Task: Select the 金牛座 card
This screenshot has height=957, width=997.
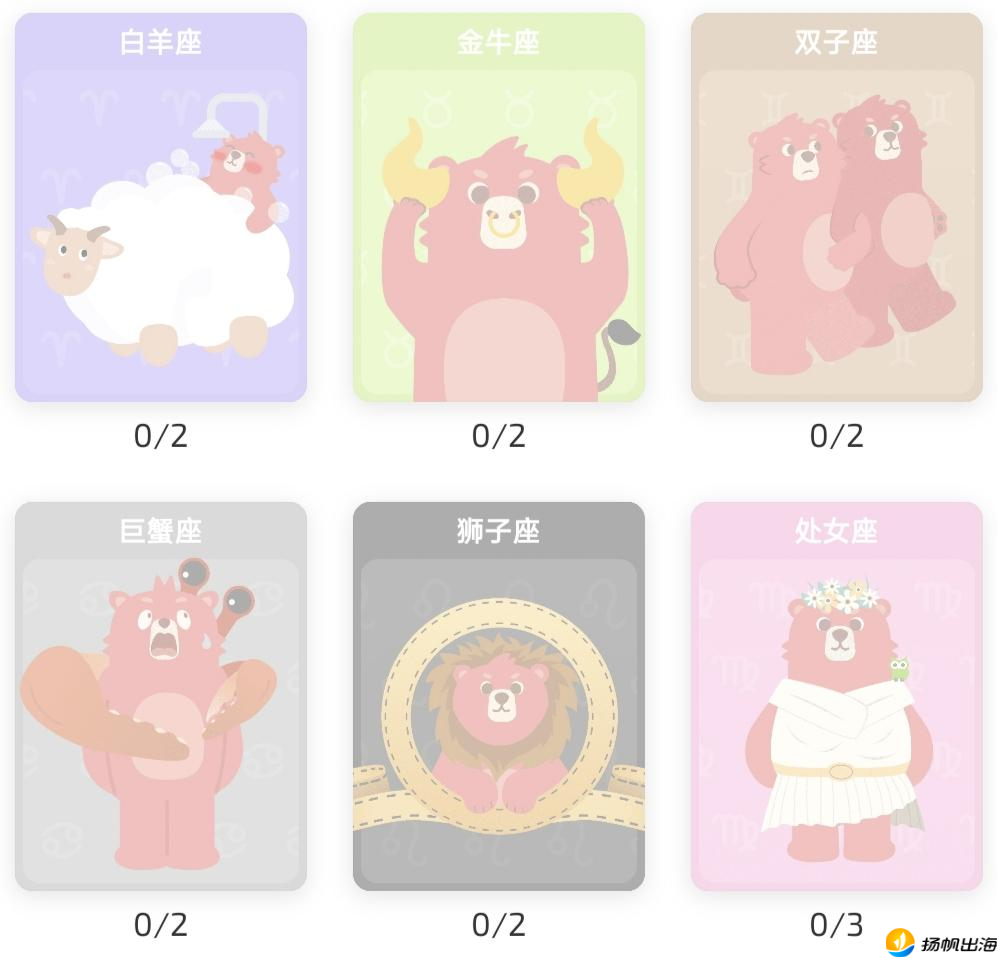Action: click(498, 208)
